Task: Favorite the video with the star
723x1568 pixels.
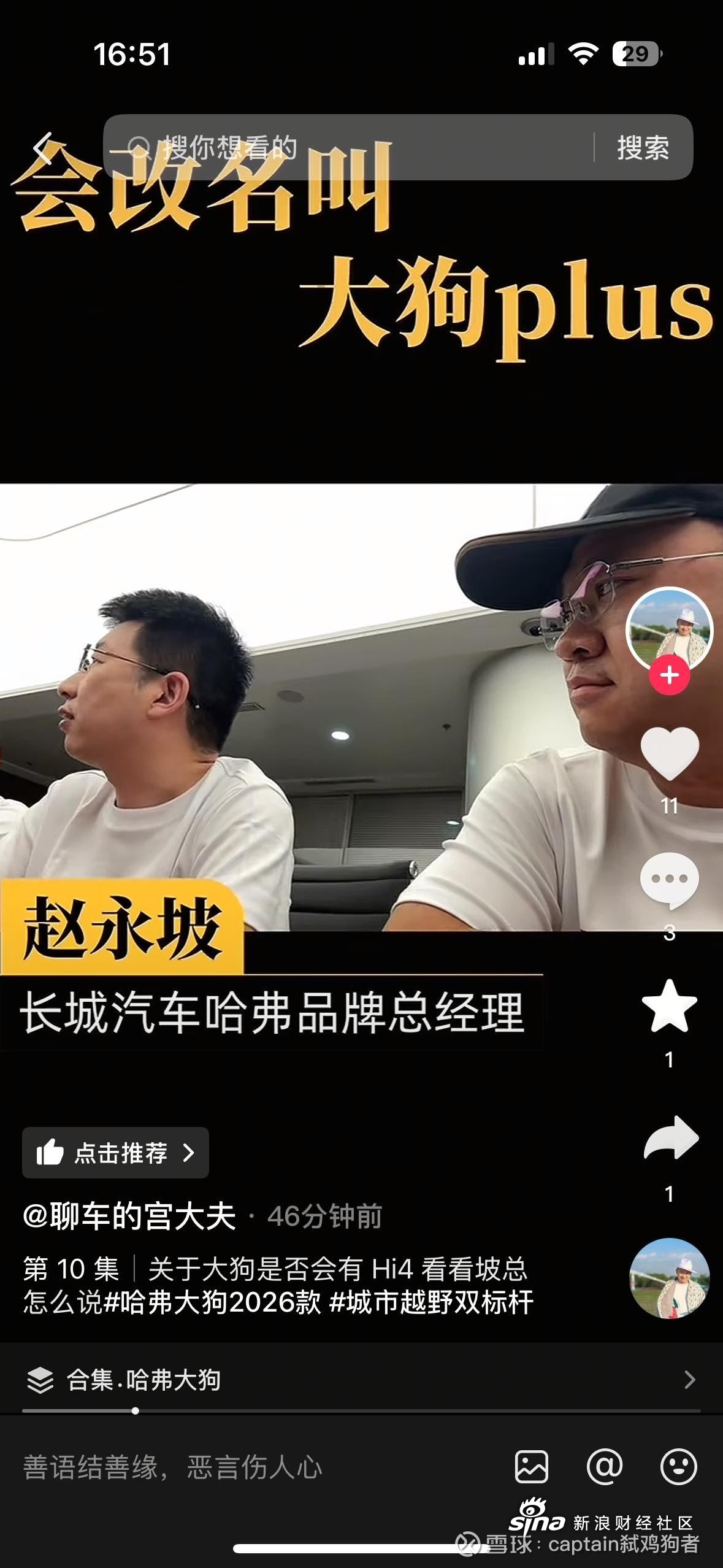Action: coord(669,1006)
